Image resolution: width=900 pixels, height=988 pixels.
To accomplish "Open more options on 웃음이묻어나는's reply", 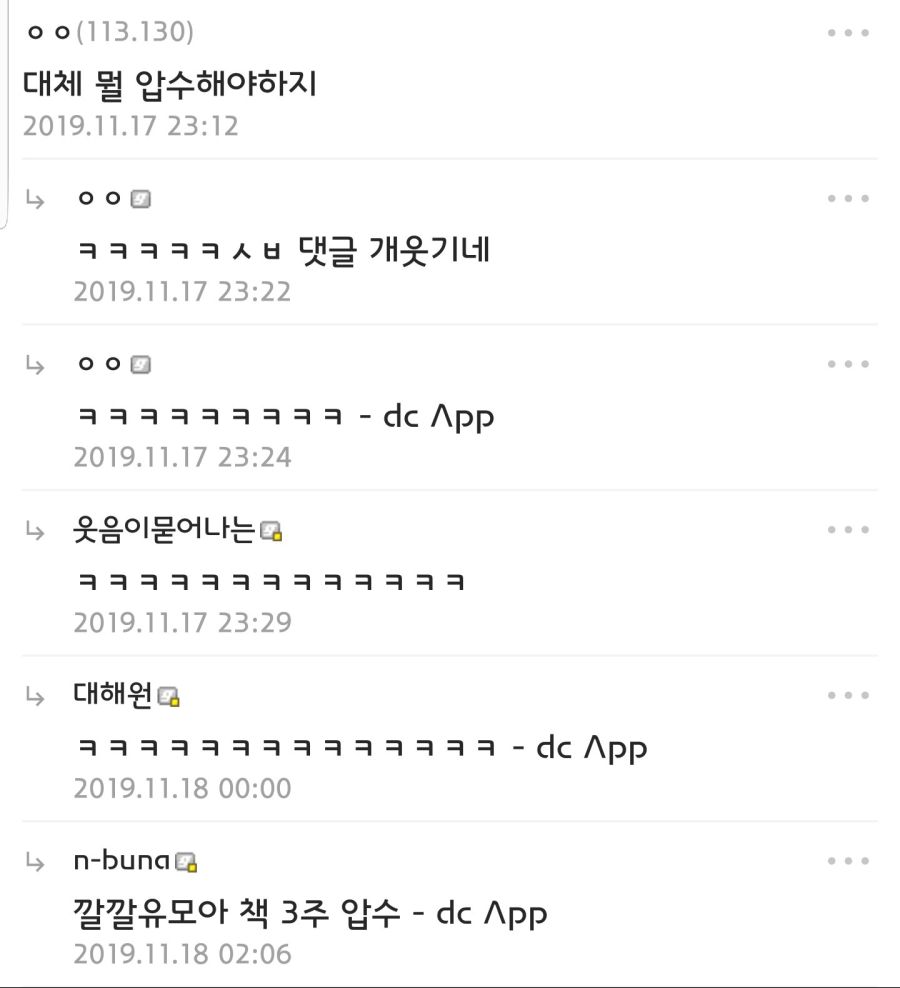I will (x=848, y=530).
